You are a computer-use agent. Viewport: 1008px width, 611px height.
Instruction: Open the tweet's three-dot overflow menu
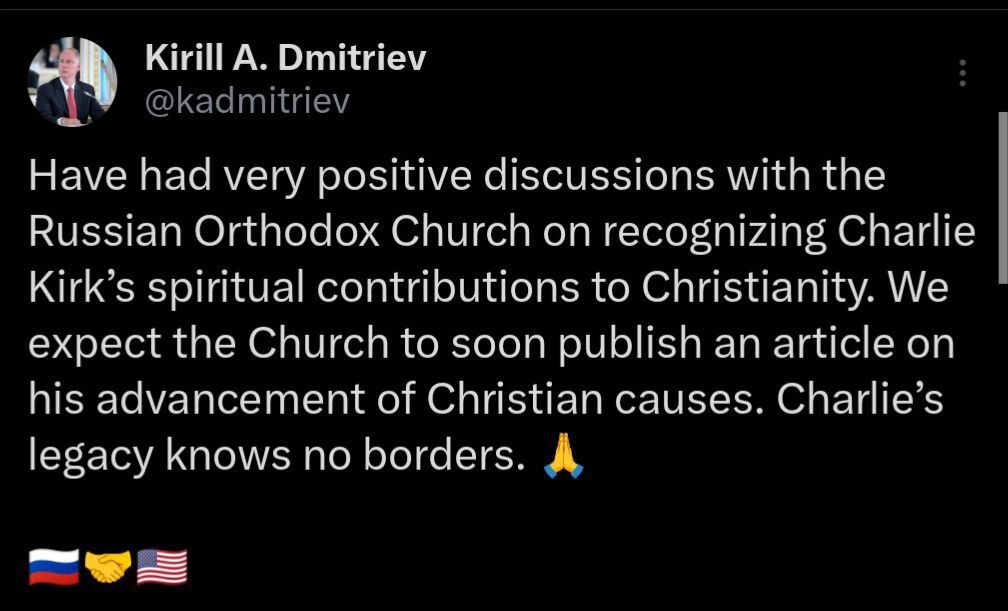(962, 73)
